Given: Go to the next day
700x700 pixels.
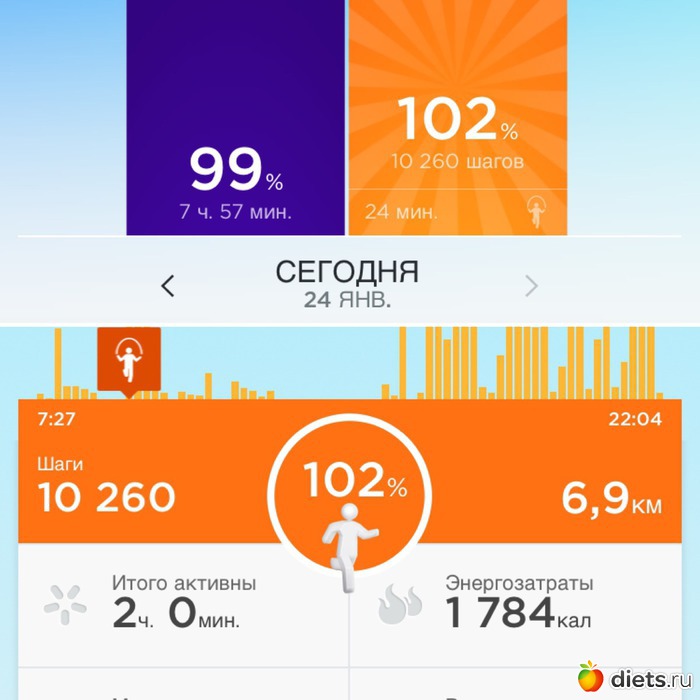Looking at the screenshot, I should coord(531,287).
